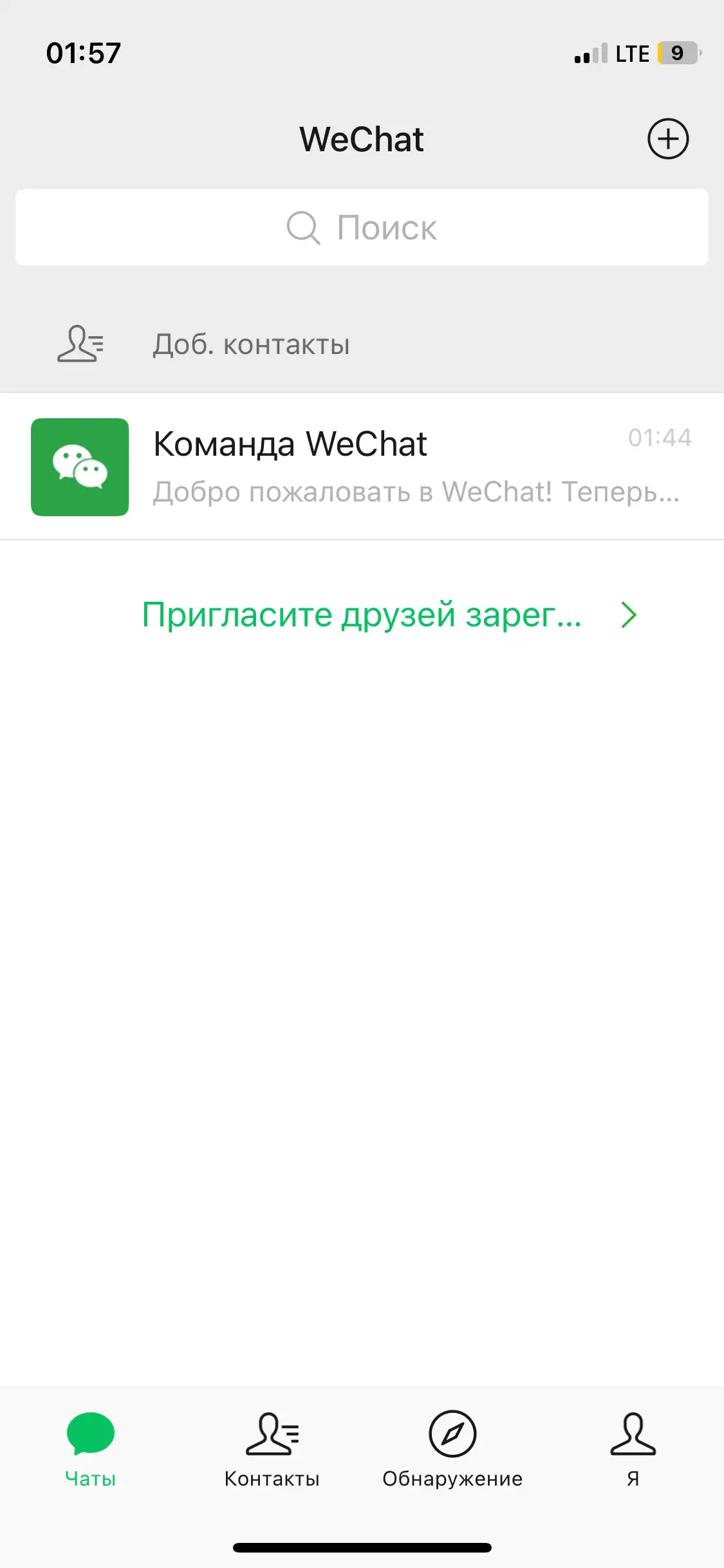The width and height of the screenshot is (724, 1568).
Task: Open the chat with Команда WeChat
Action: click(x=362, y=467)
